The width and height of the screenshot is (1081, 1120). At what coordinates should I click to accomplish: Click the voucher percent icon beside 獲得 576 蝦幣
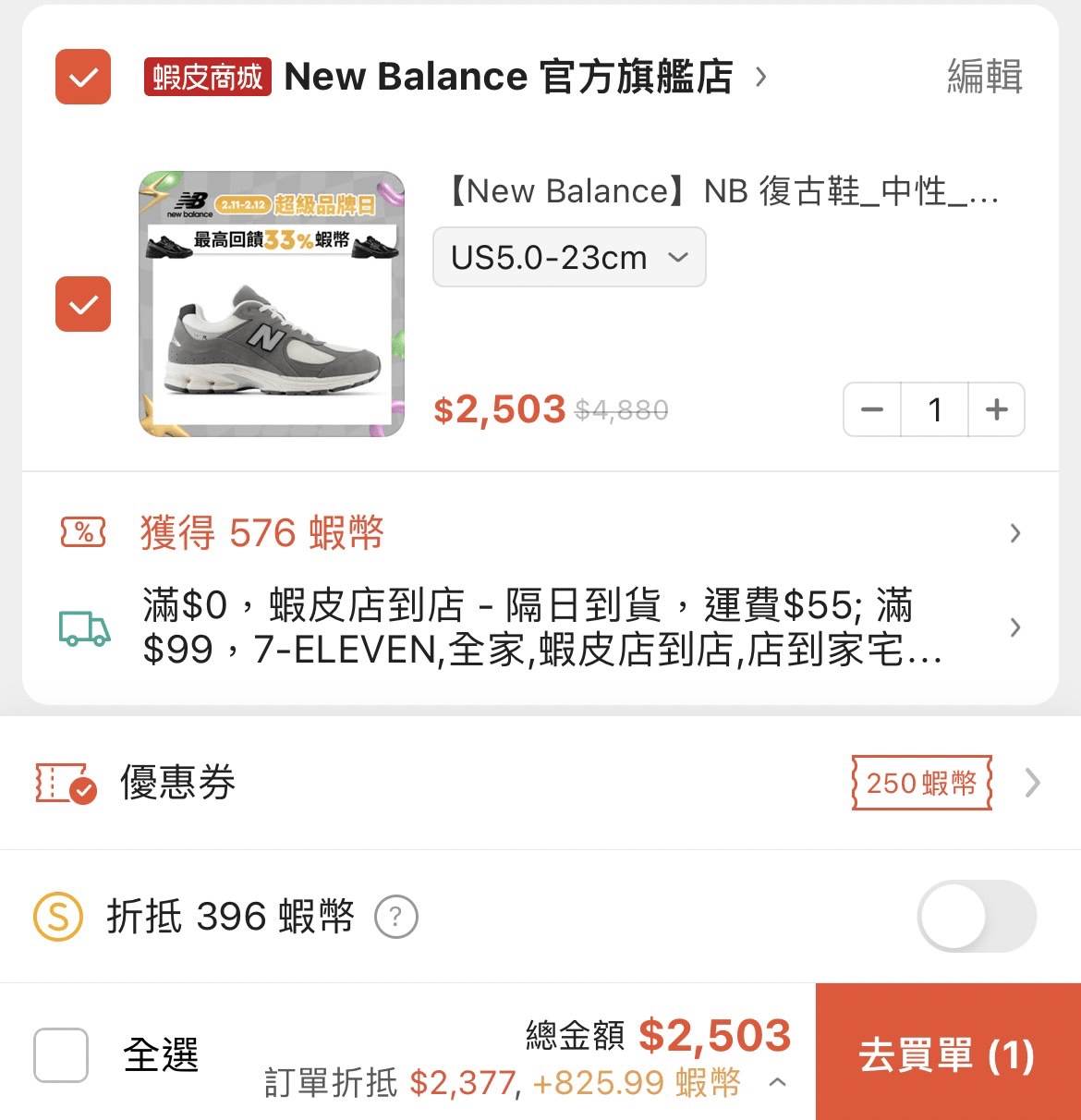tap(82, 532)
